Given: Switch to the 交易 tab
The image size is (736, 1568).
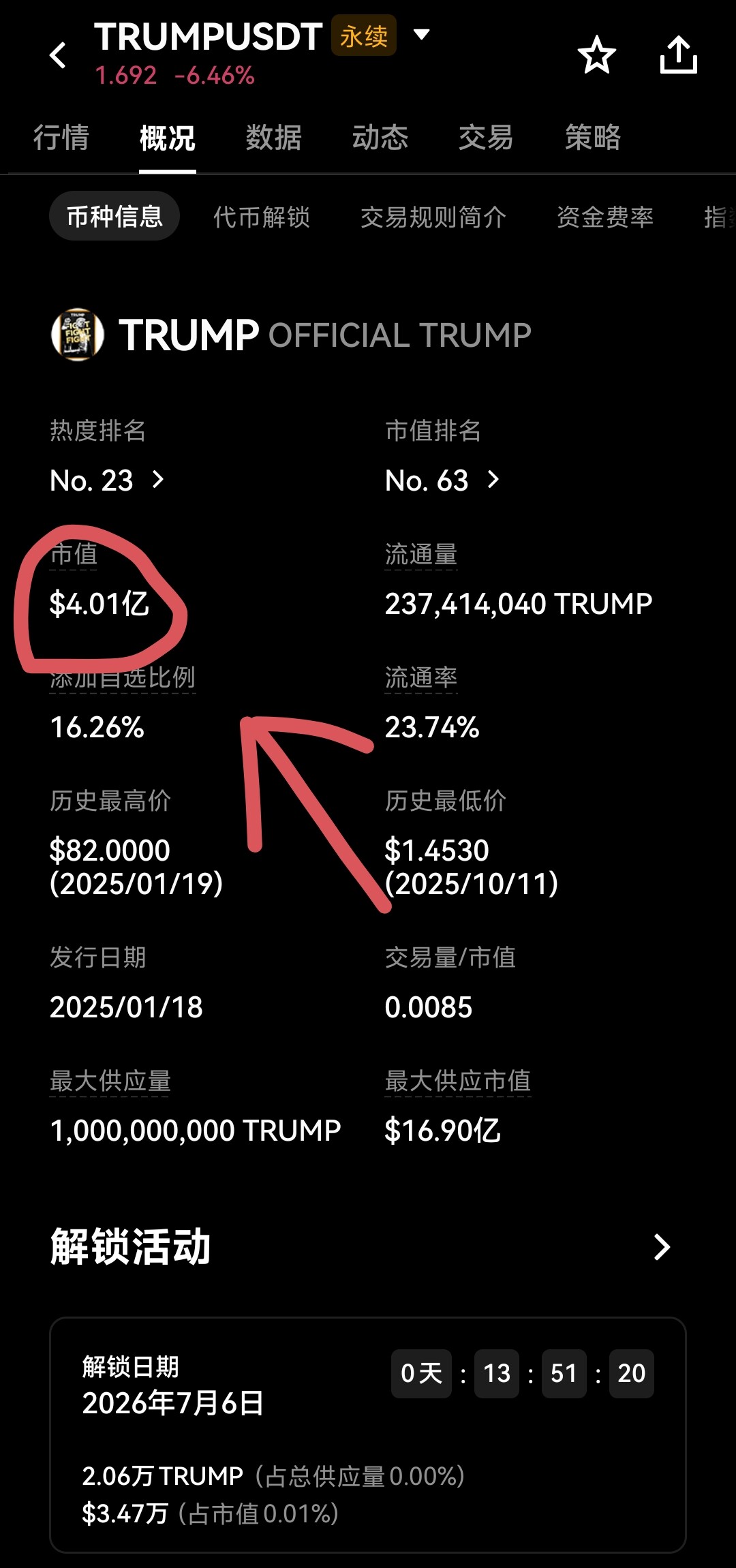Looking at the screenshot, I should pos(486,138).
